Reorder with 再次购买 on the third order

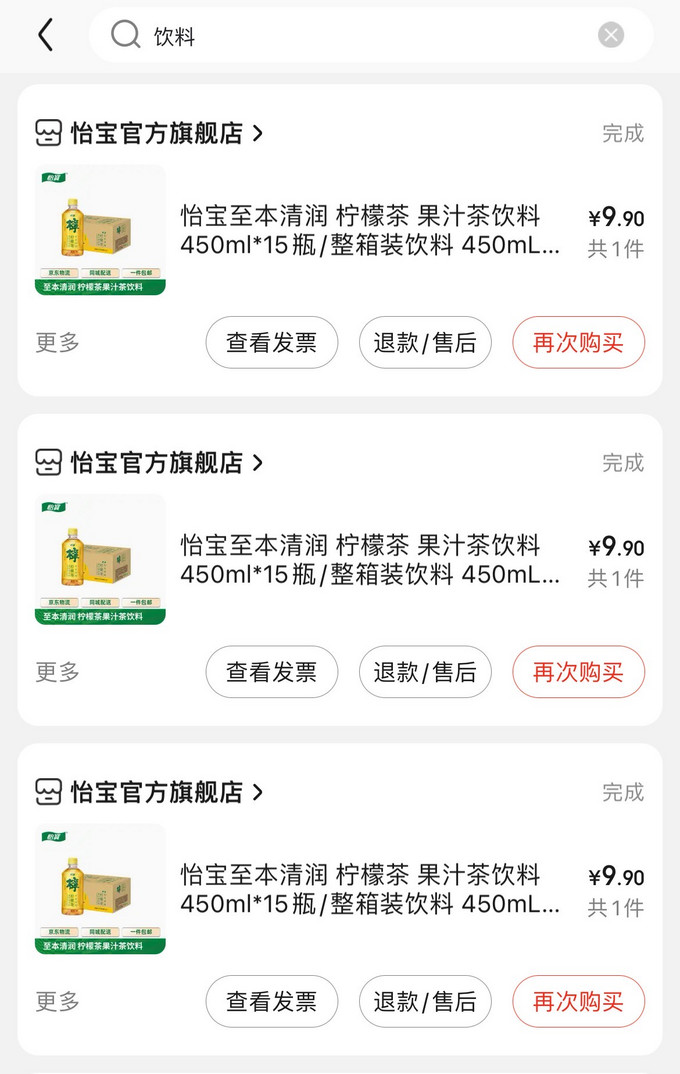578,1001
